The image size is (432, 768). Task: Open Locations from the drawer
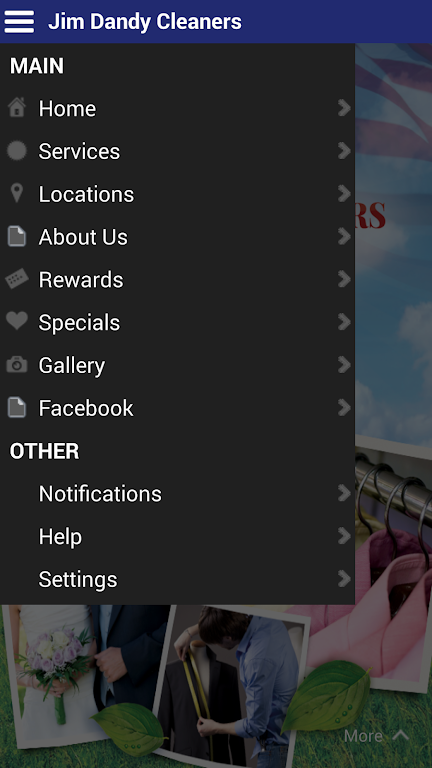click(x=177, y=194)
